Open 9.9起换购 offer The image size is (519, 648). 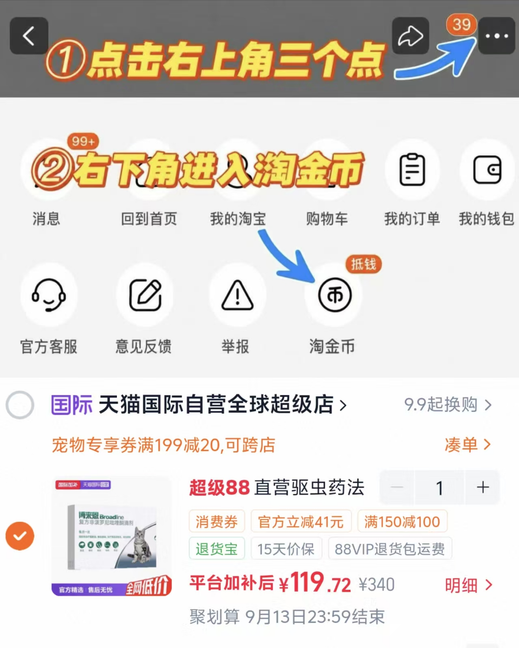[x=448, y=405]
